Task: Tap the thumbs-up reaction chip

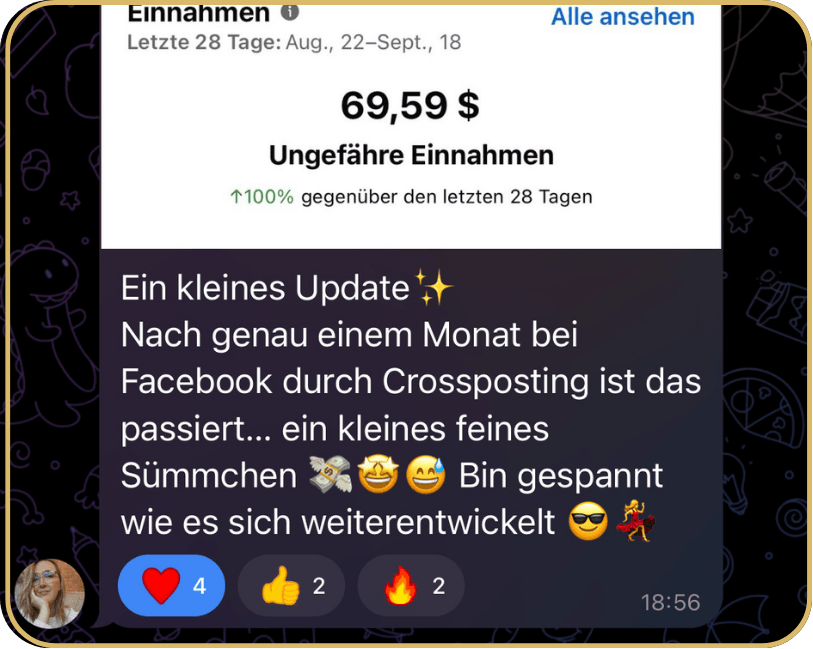Action: [291, 586]
